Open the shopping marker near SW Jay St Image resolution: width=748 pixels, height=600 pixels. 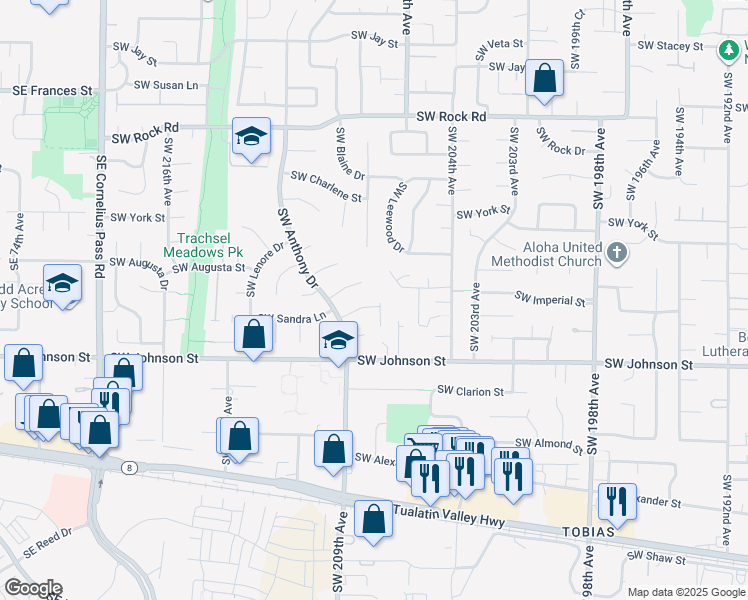click(544, 80)
